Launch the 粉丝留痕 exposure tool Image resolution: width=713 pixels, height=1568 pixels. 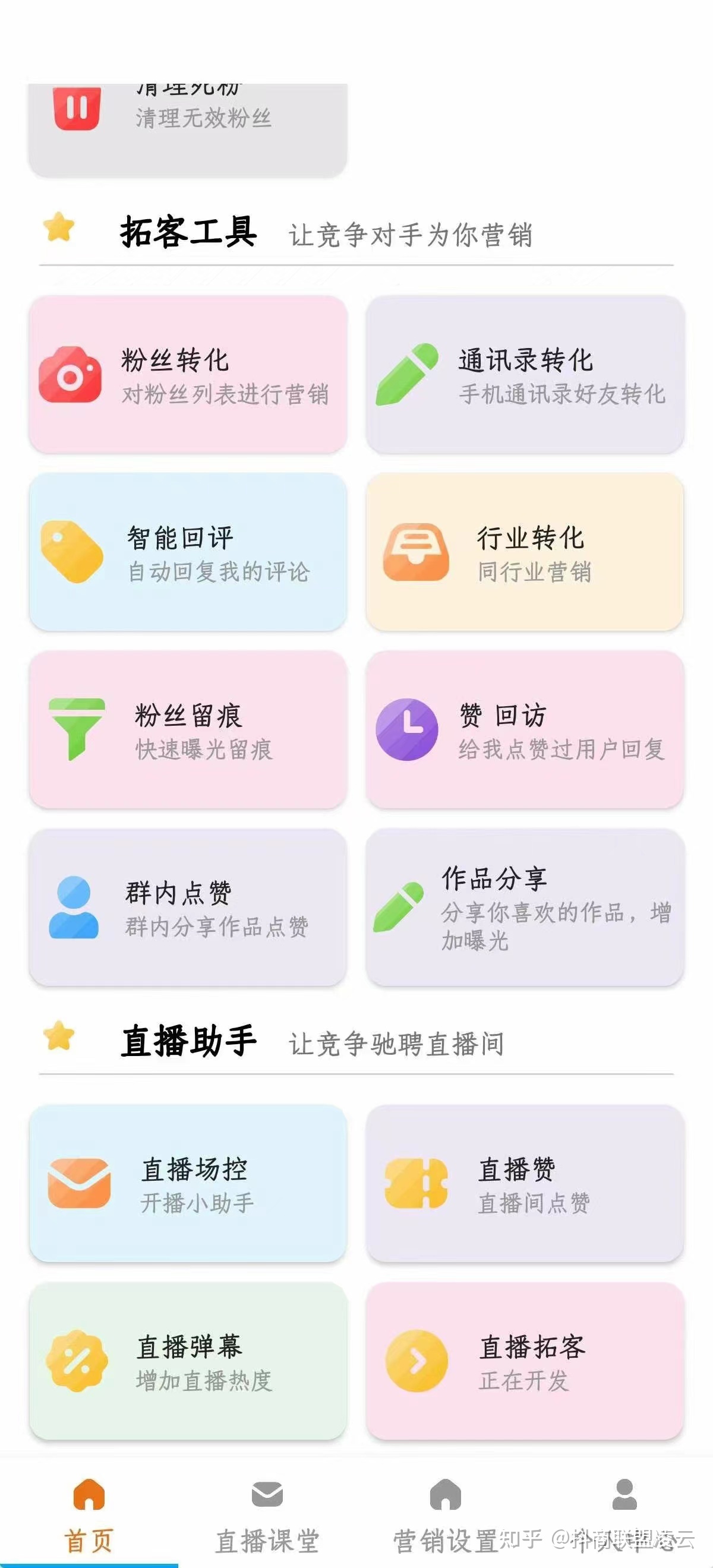point(188,730)
